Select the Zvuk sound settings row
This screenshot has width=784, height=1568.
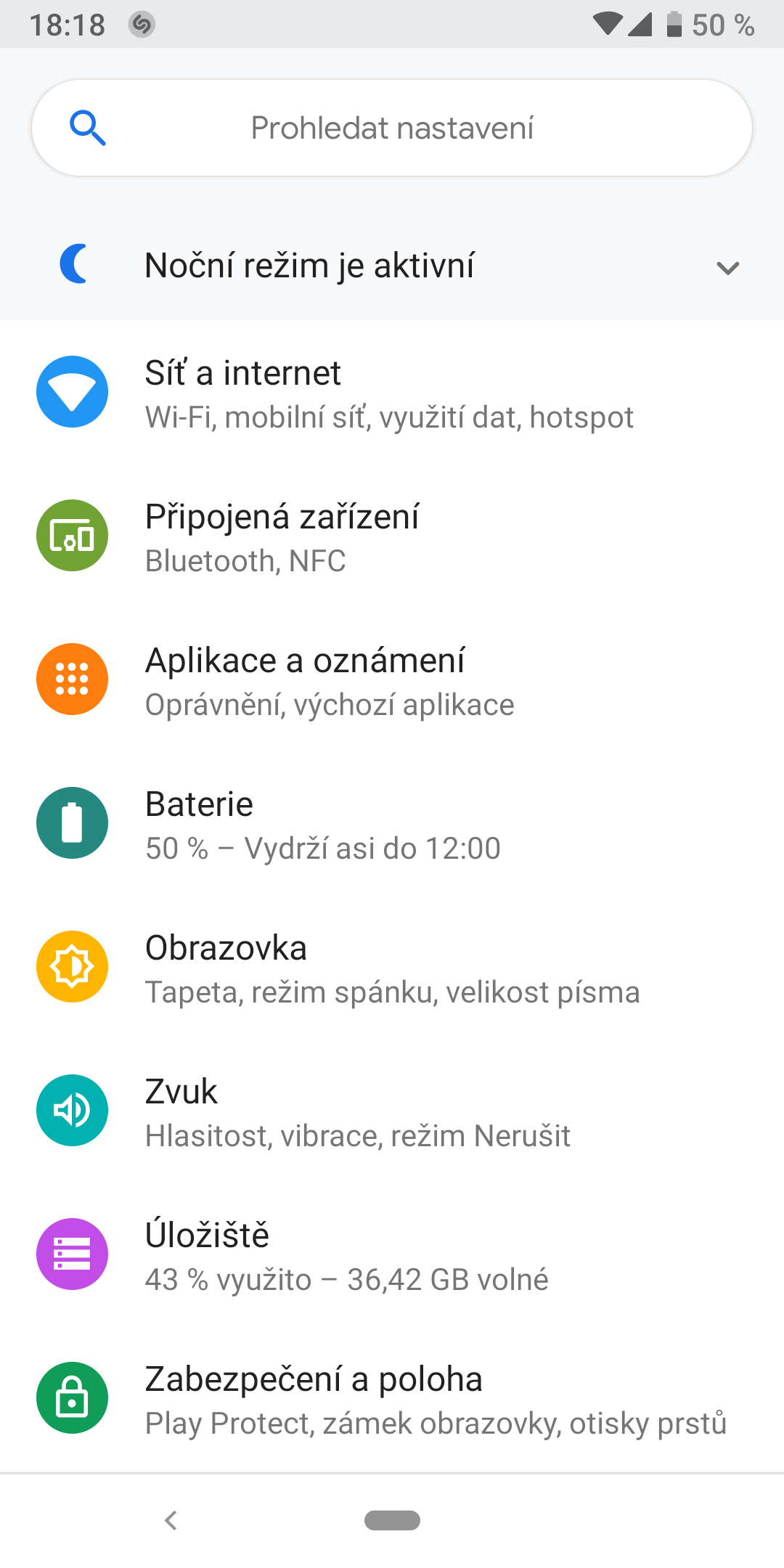(x=392, y=1111)
